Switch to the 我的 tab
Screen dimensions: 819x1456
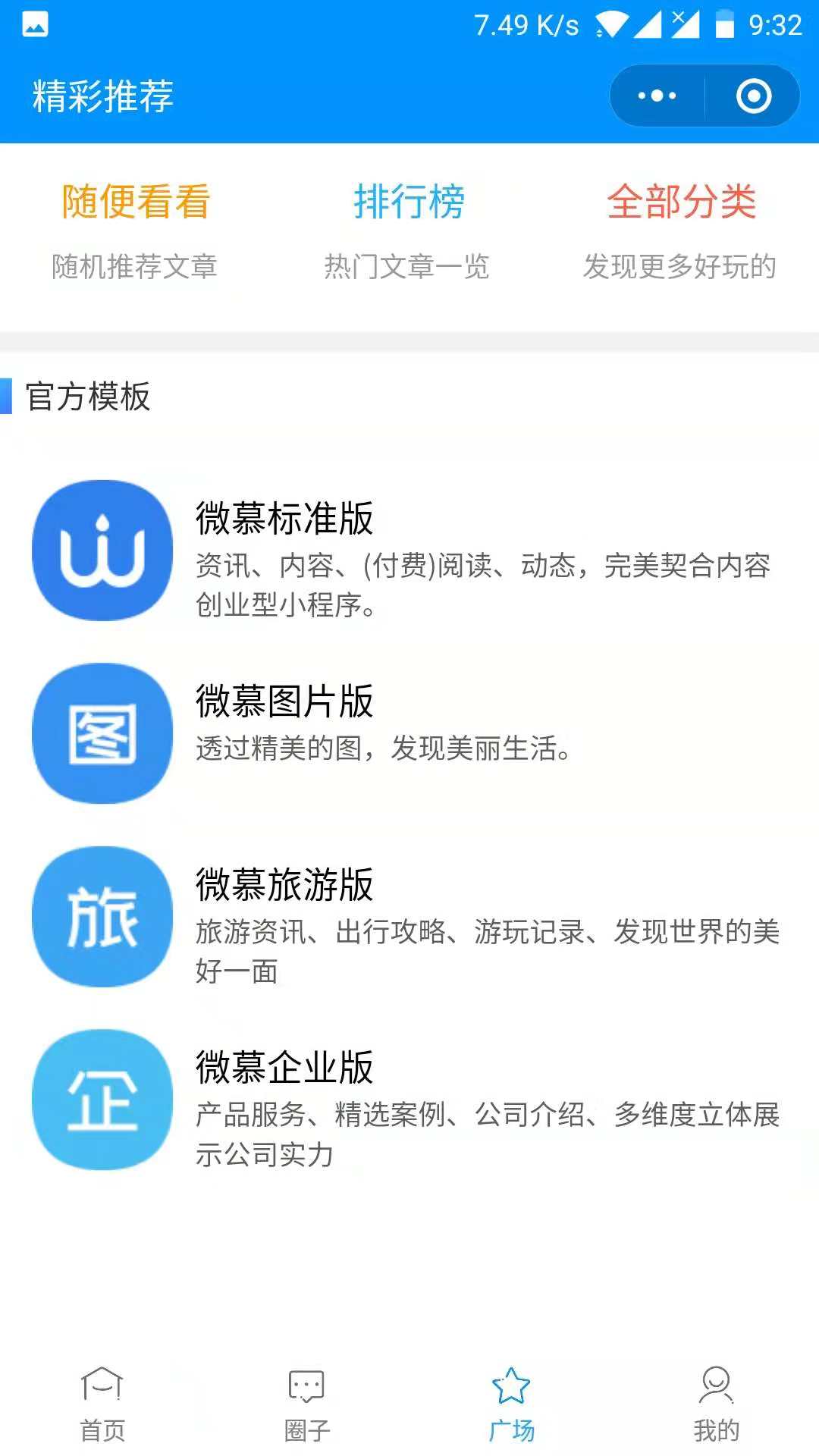pyautogui.click(x=717, y=1404)
